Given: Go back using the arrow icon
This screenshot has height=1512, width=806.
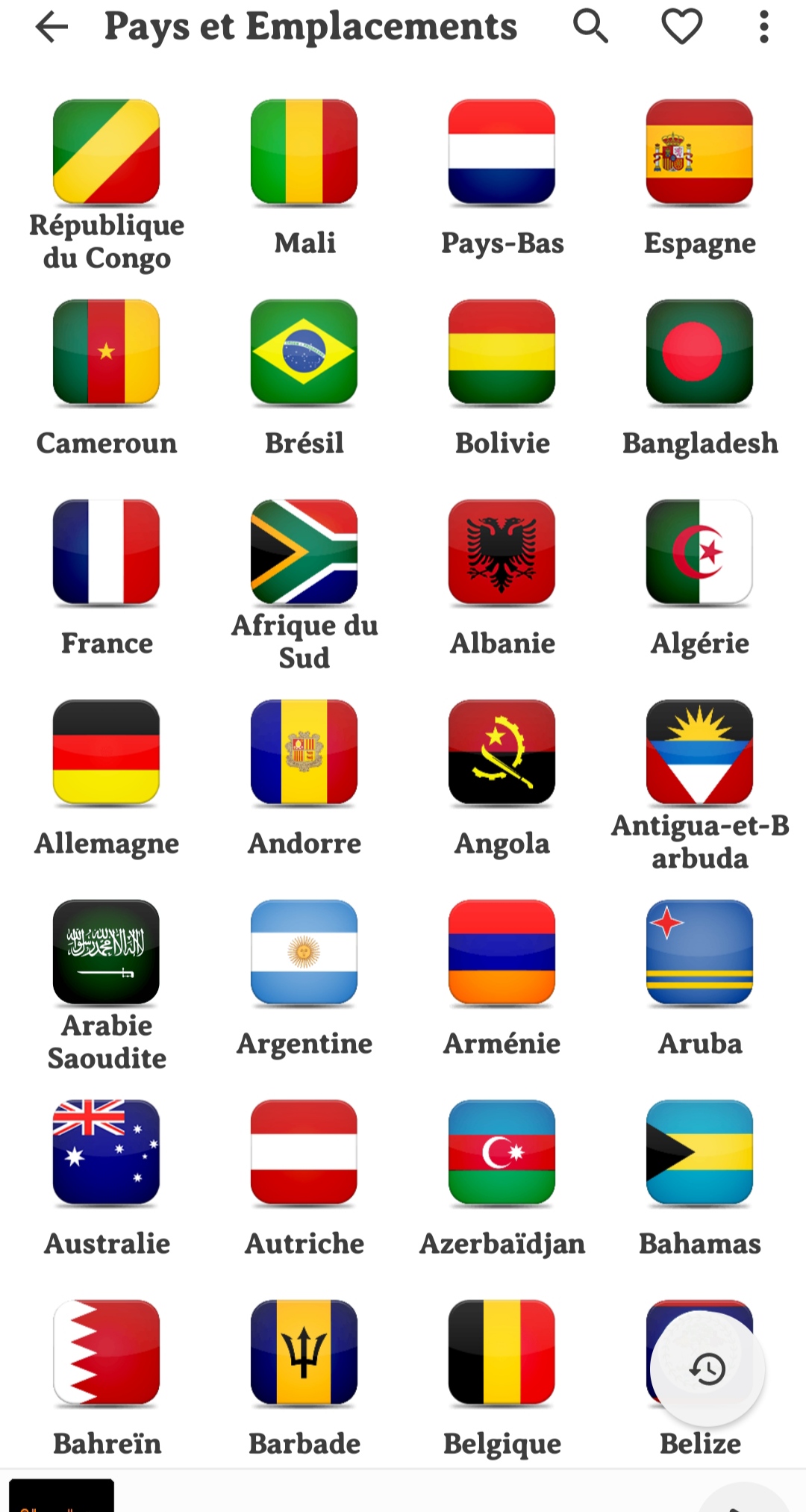Looking at the screenshot, I should coord(51,28).
